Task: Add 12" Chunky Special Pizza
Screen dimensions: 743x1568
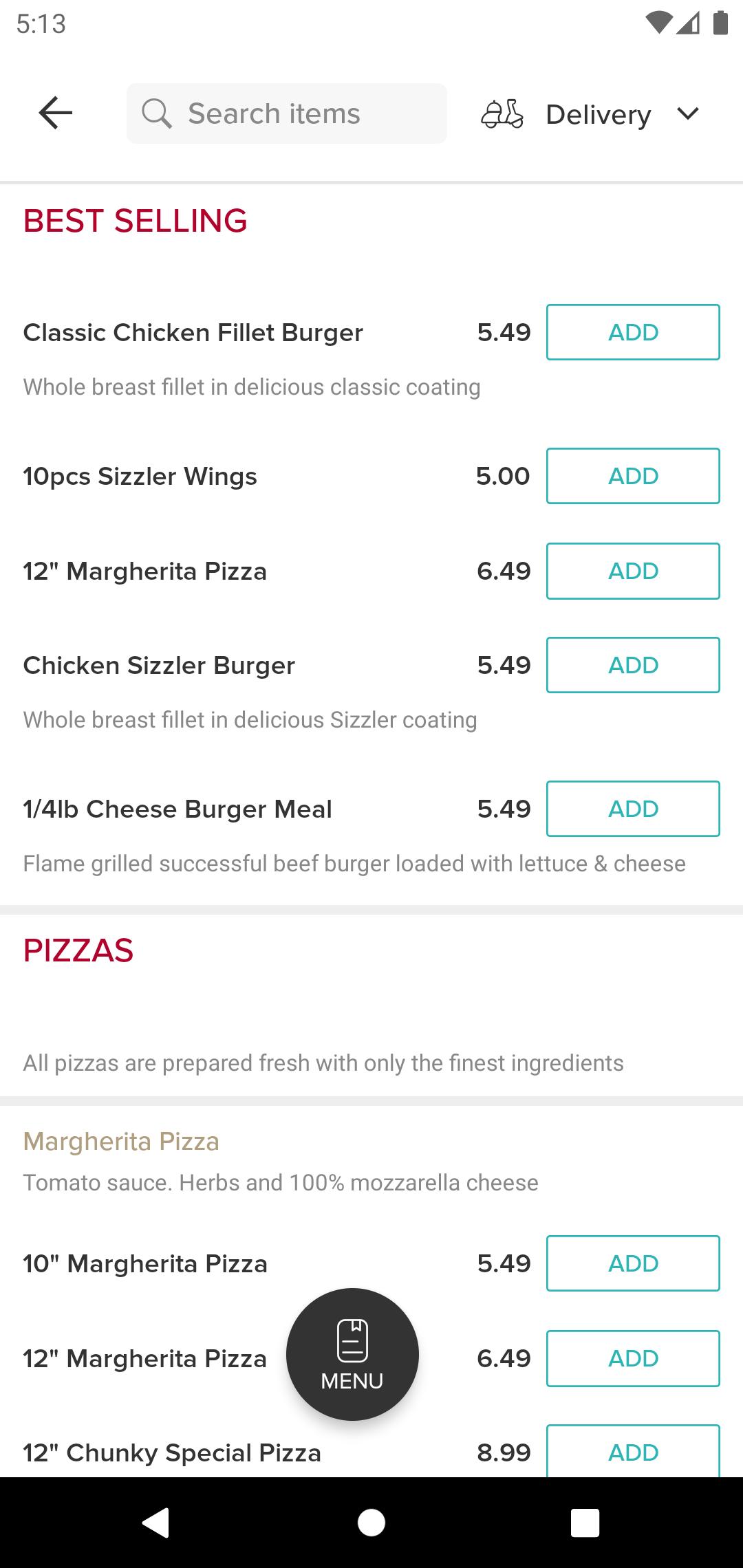Action: (x=633, y=1451)
